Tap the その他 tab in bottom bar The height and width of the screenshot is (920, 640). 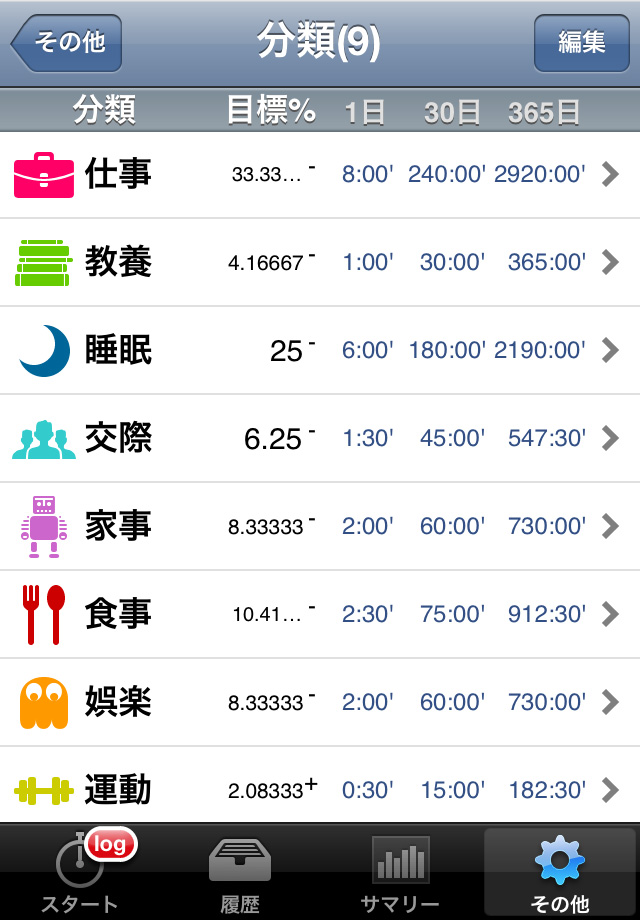coord(560,872)
